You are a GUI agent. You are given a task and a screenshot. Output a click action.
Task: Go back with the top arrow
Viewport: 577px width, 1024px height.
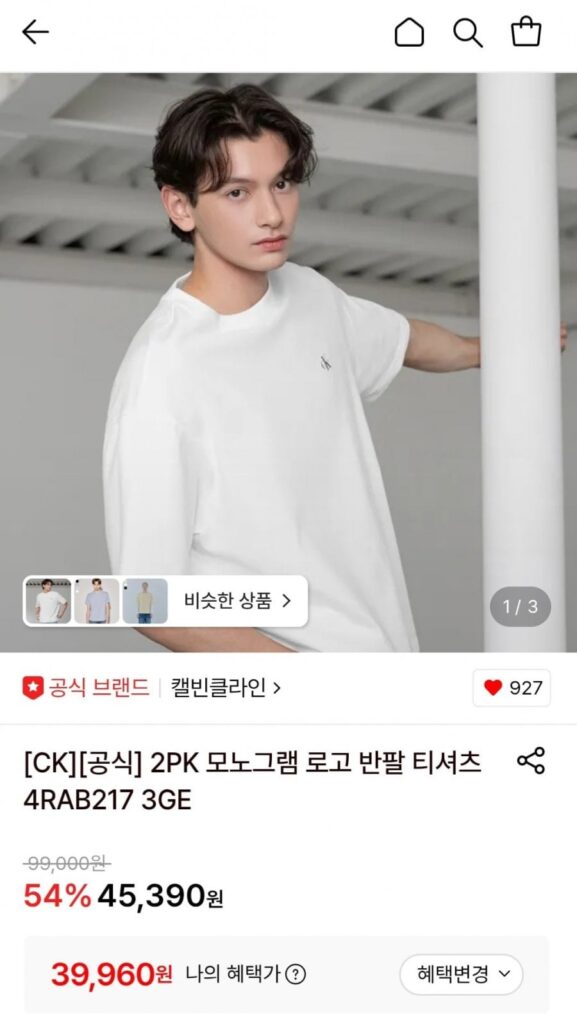(x=35, y=32)
